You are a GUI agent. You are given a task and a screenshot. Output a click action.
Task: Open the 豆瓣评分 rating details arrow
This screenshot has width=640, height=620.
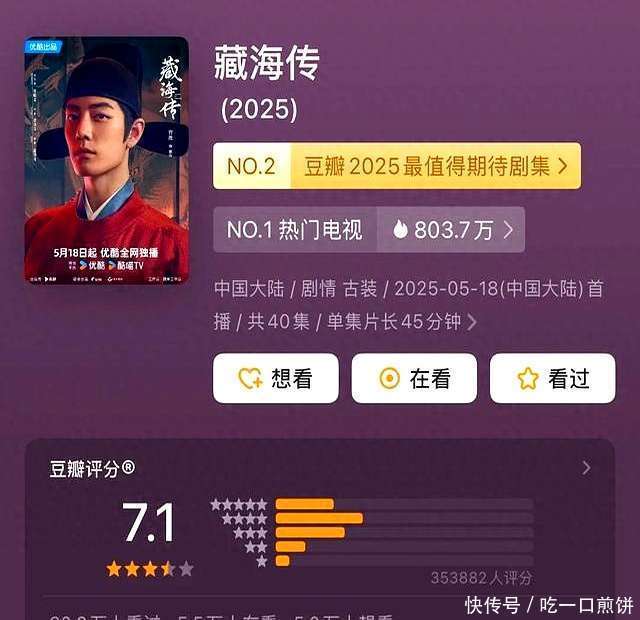pos(586,468)
